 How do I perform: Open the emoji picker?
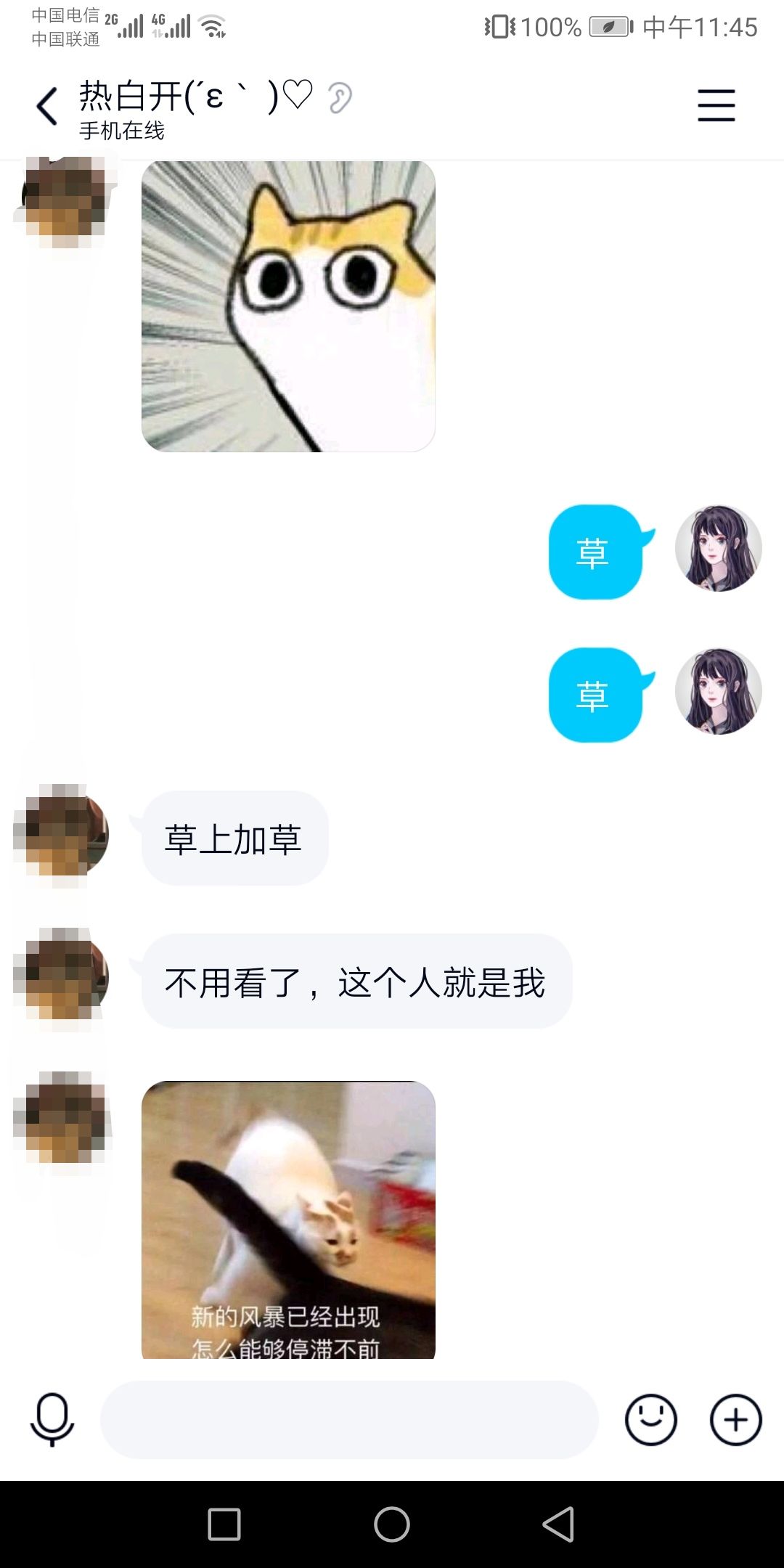[651, 1419]
